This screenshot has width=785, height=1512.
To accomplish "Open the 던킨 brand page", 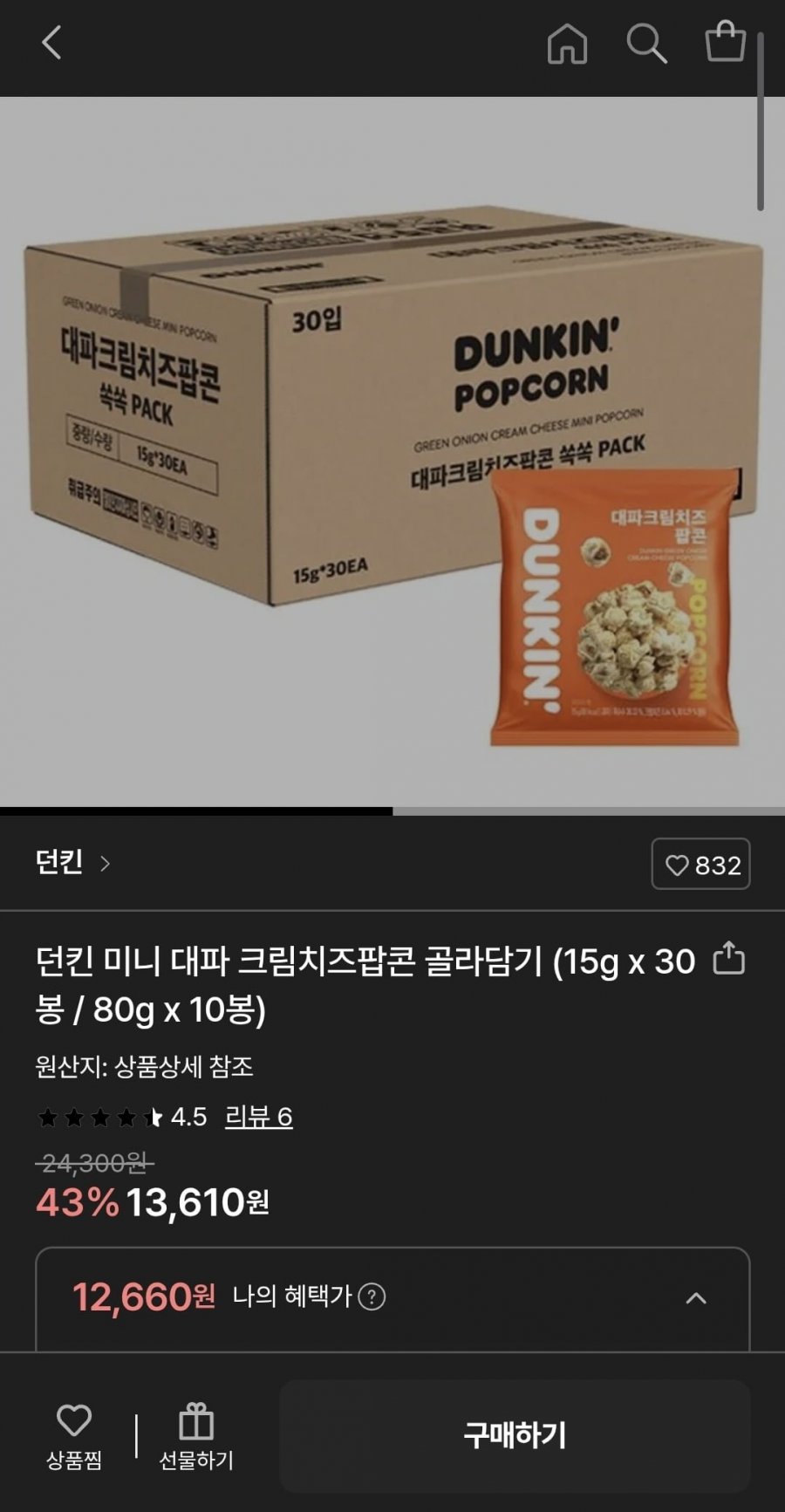I will 72,863.
